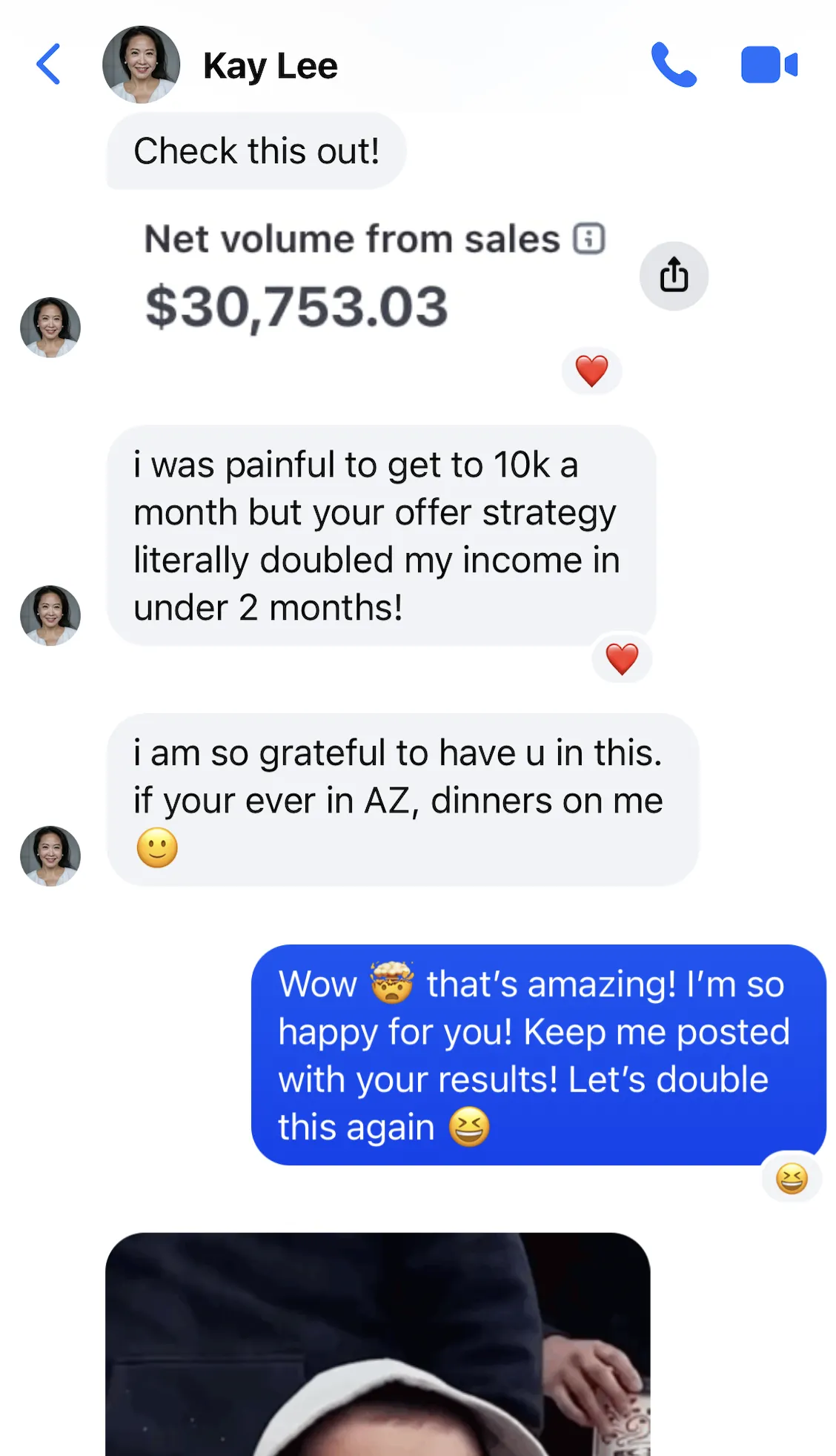
Task: View the laughing reaction on the sent message
Action: point(791,1179)
